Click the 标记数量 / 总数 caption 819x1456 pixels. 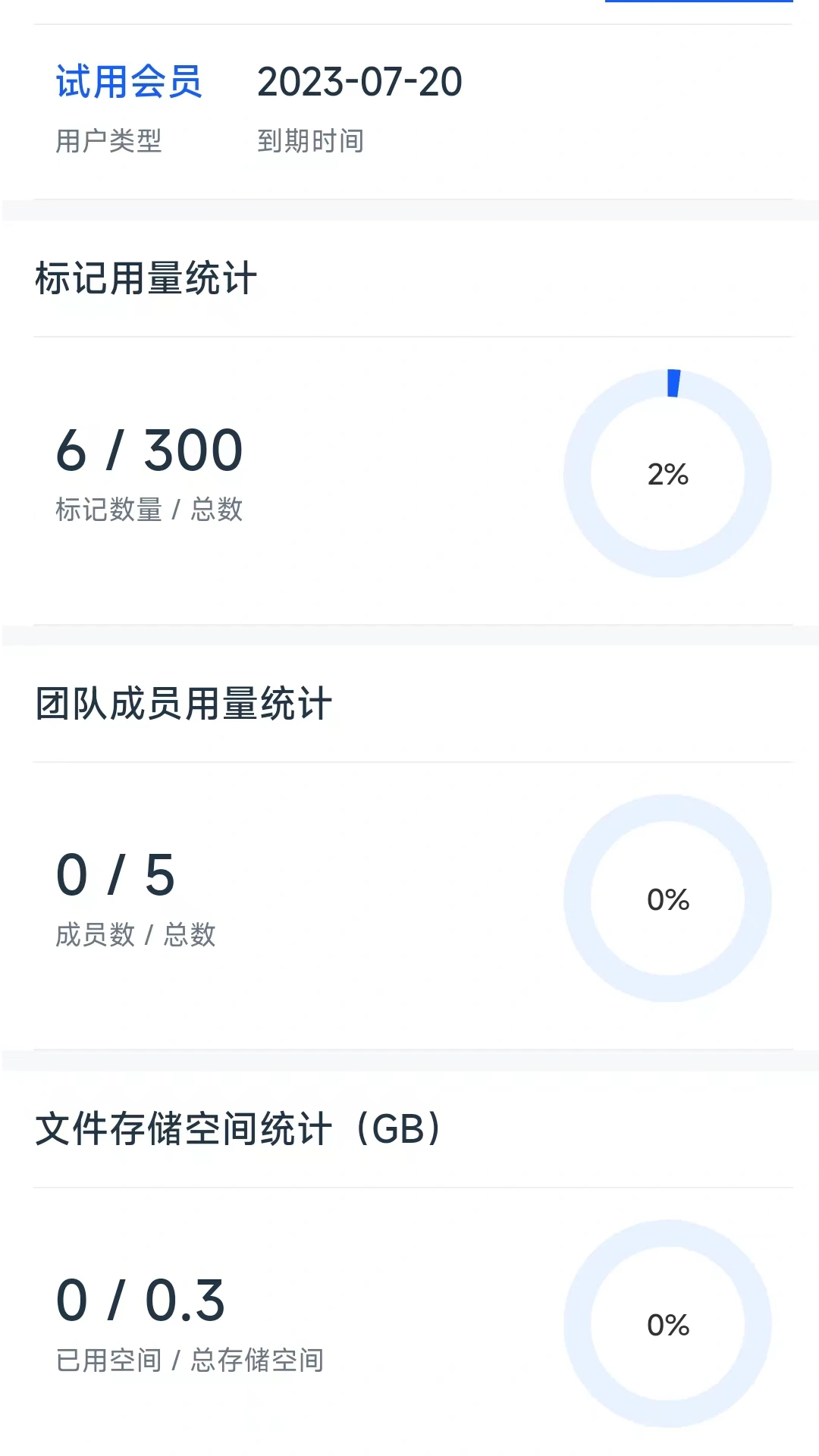(148, 510)
